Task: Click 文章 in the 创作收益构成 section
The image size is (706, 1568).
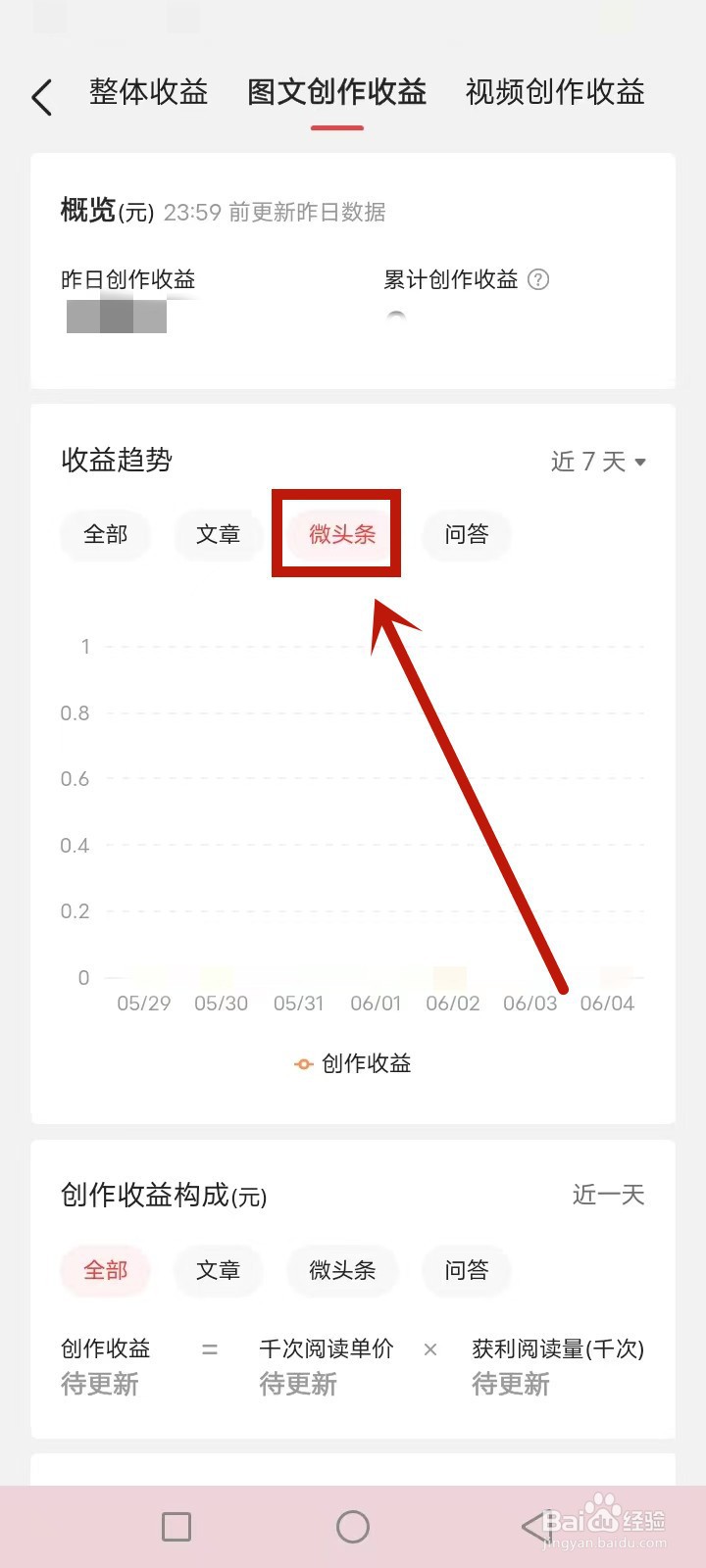Action: click(x=218, y=1271)
